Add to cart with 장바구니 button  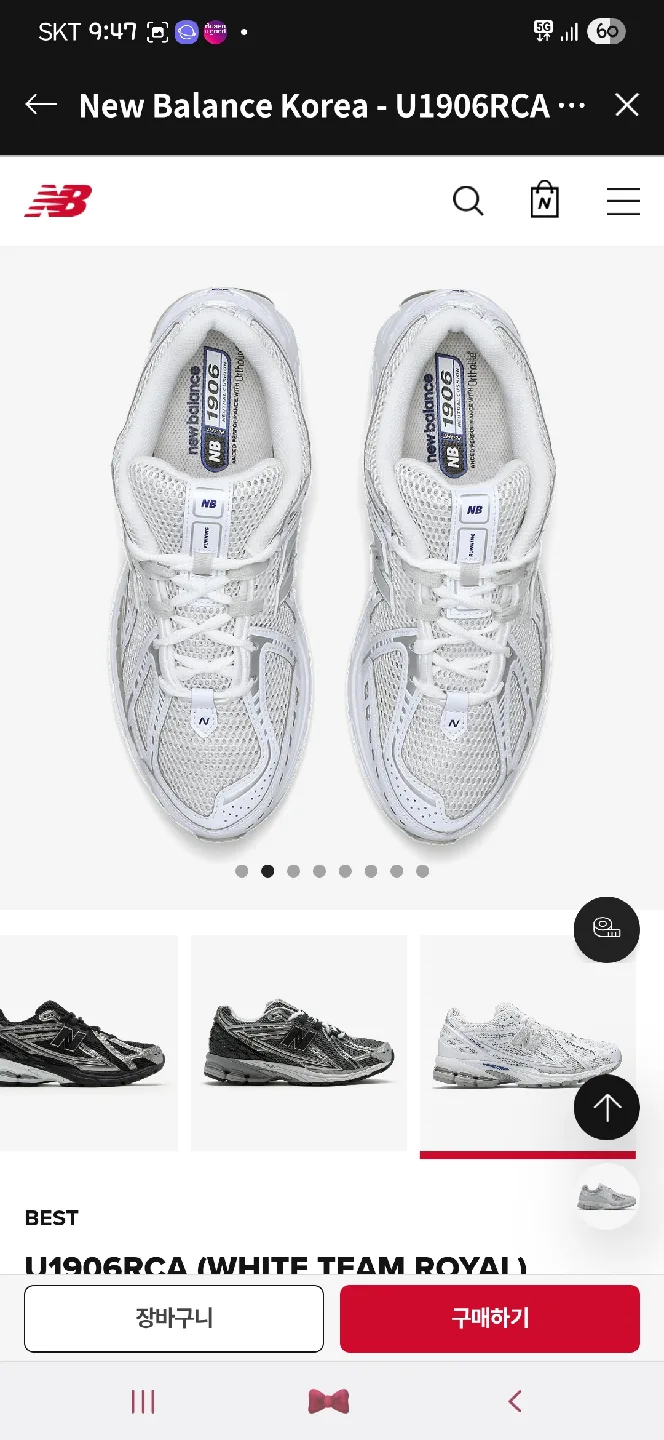174,1318
